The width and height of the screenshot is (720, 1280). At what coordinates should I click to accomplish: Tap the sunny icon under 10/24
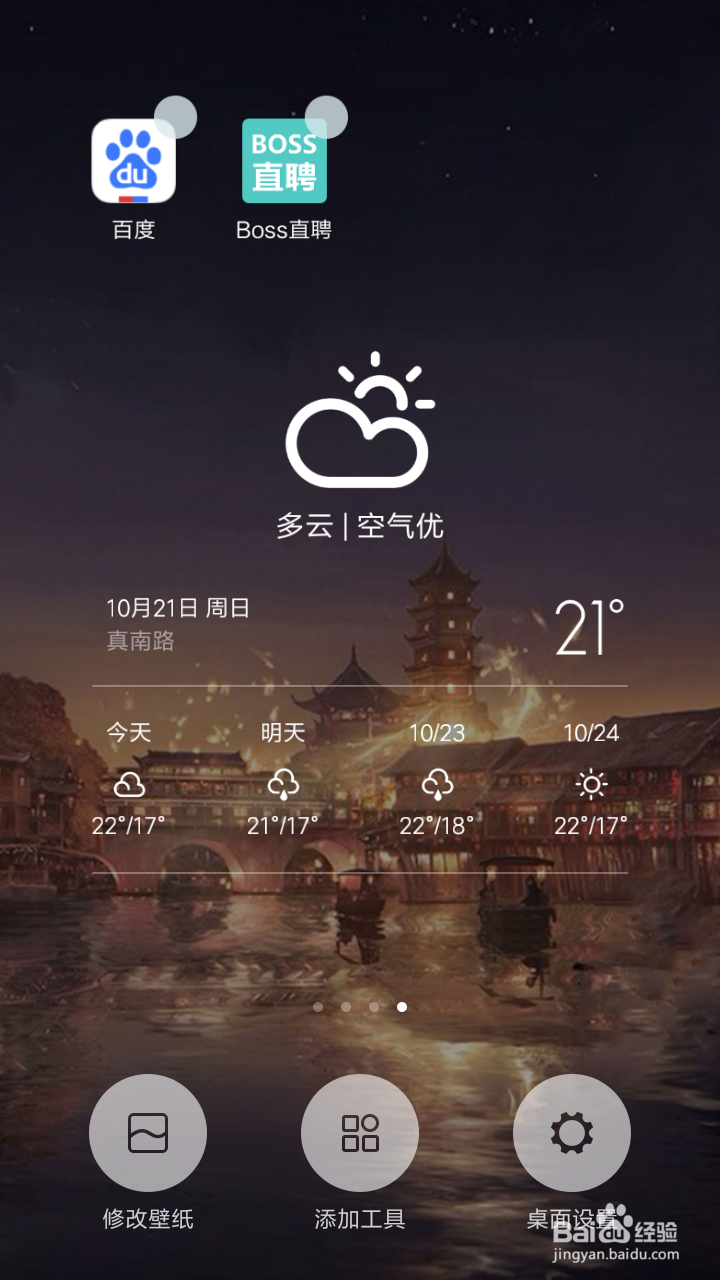590,785
